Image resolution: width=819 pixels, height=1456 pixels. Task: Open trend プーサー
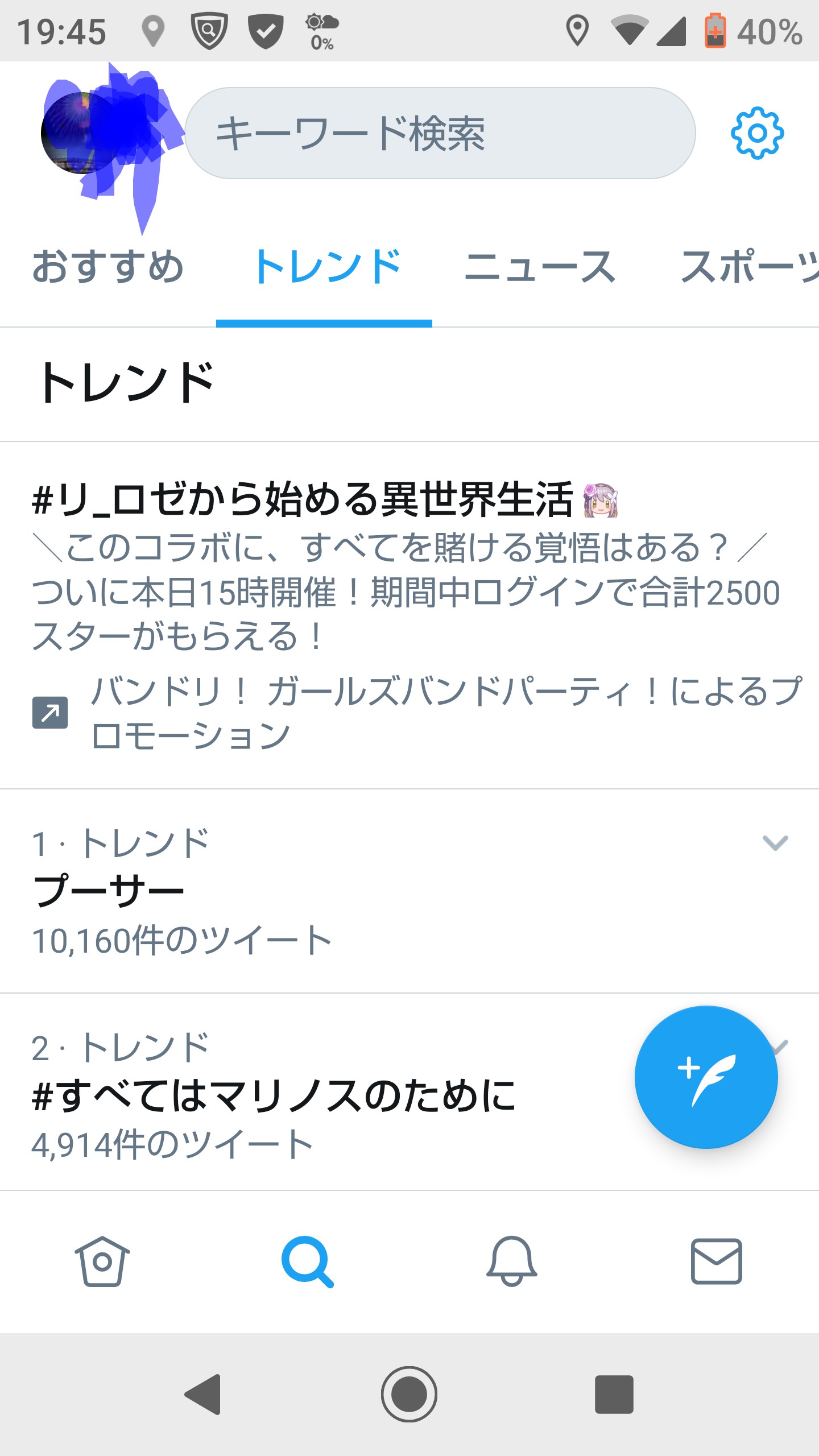[109, 890]
